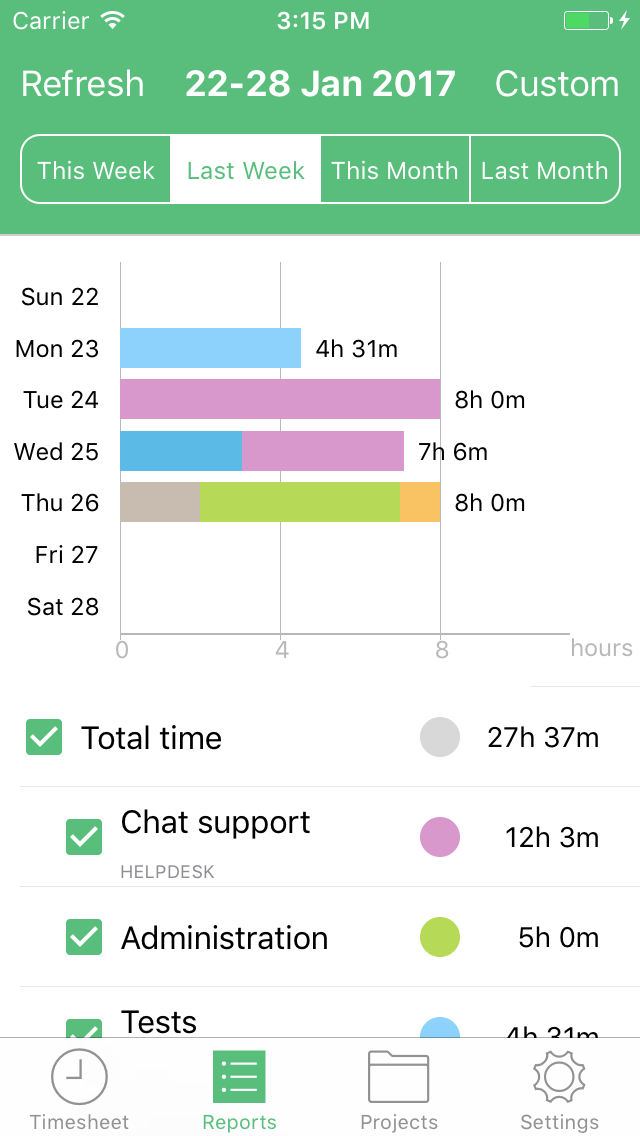Go to the Timesheet tab

(x=79, y=1090)
